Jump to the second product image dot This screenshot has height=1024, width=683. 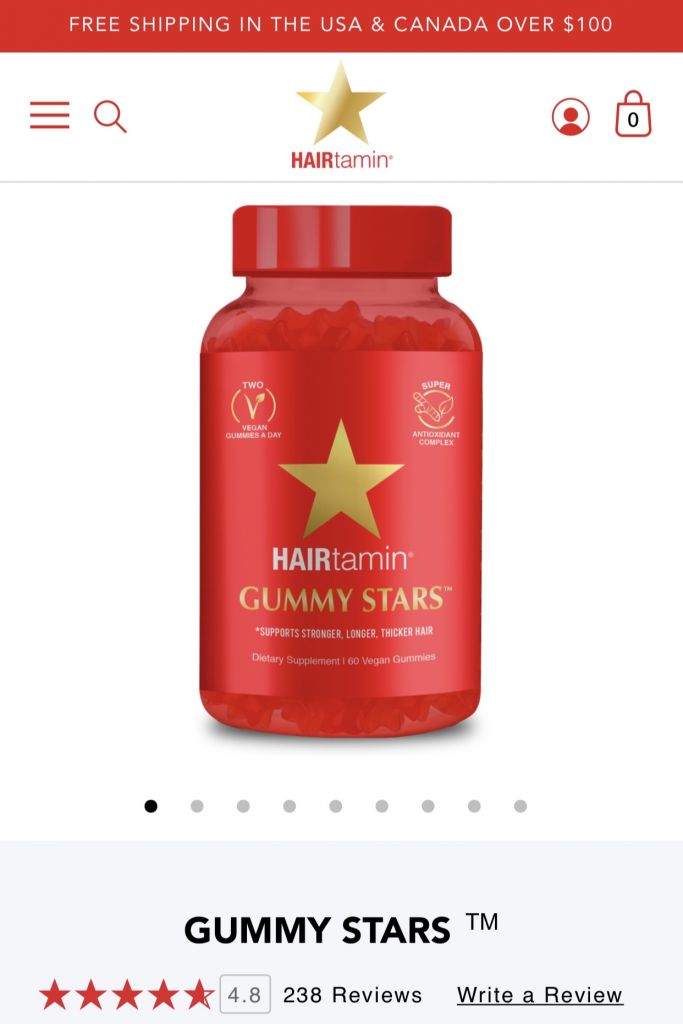(x=197, y=806)
